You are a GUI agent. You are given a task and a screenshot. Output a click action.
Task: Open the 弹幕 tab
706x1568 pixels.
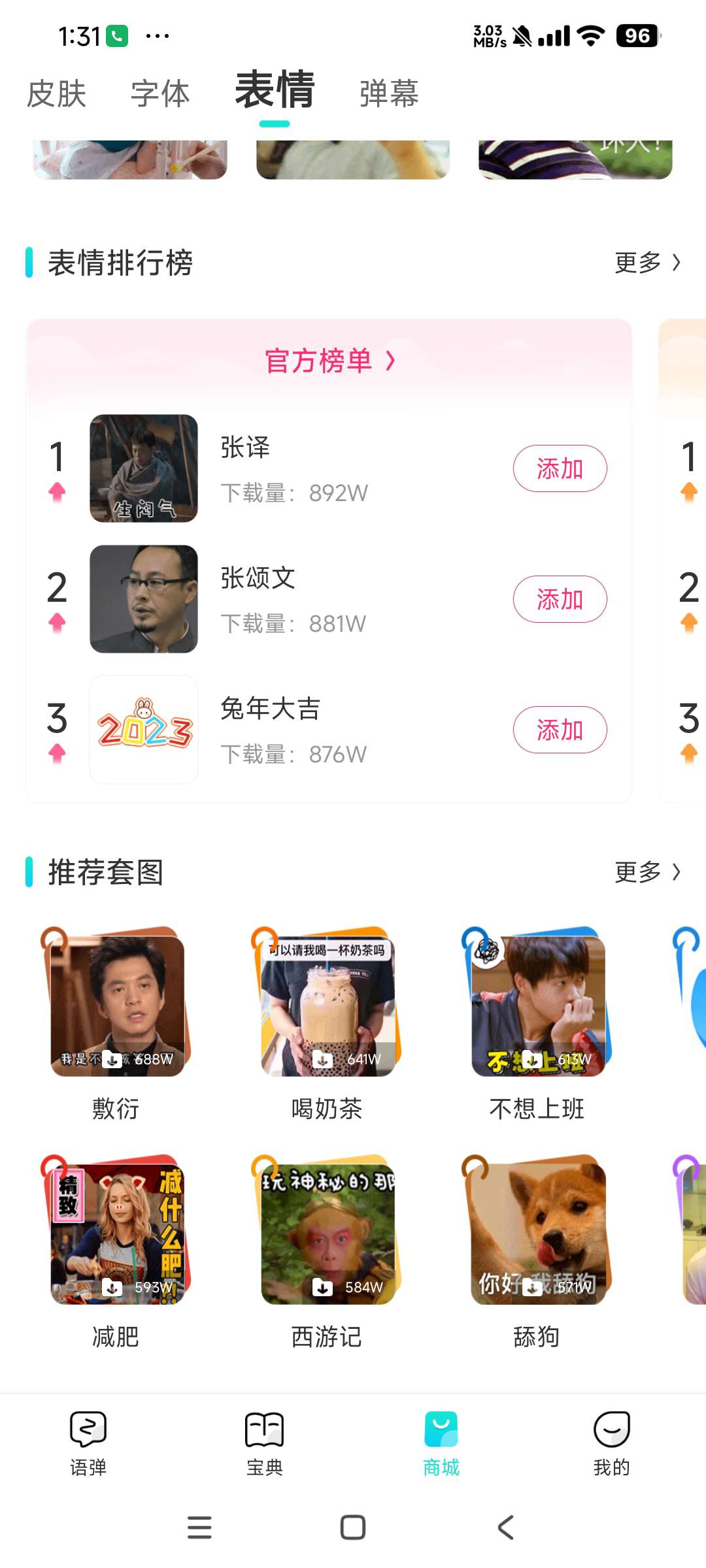tap(389, 93)
